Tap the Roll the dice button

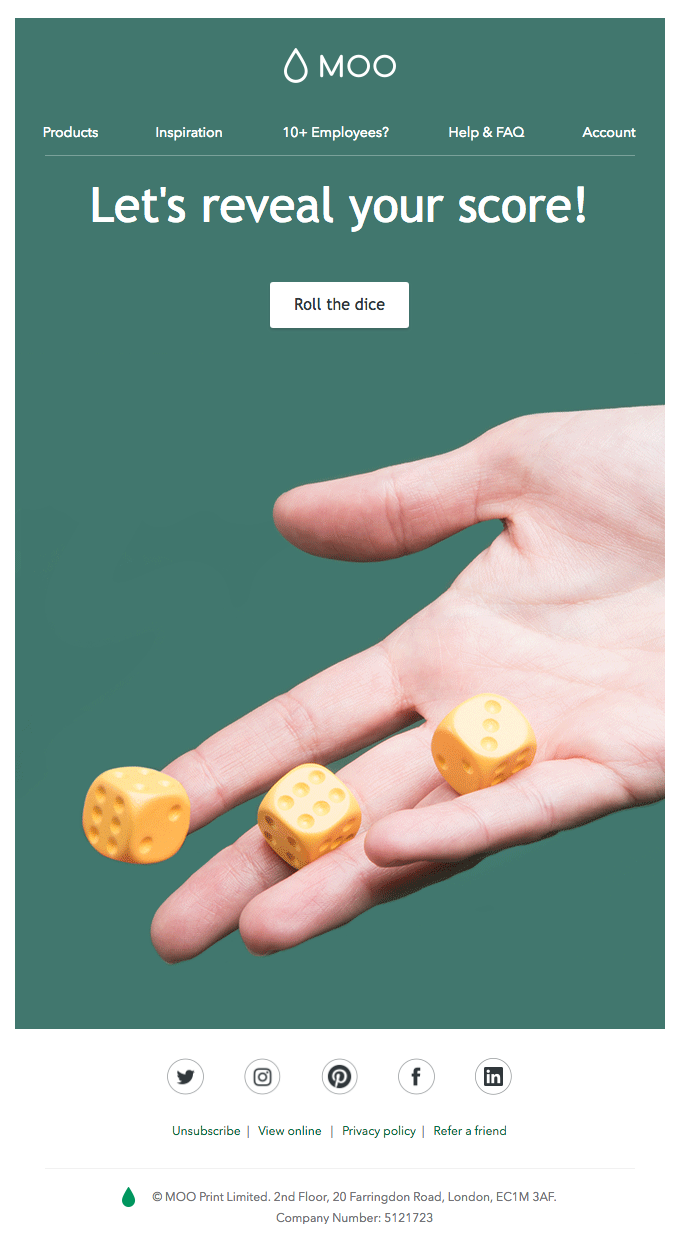pos(339,305)
